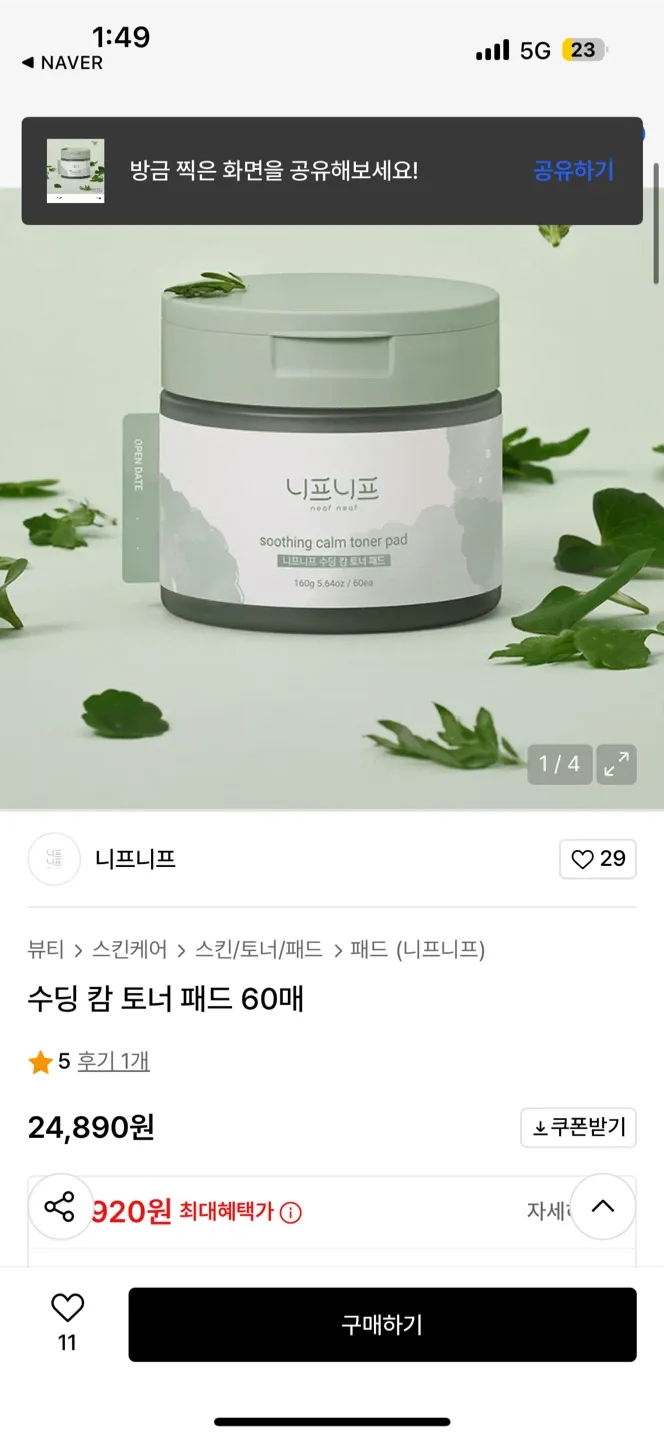Jump back to top of page
664x1440 pixels.
(x=602, y=1207)
